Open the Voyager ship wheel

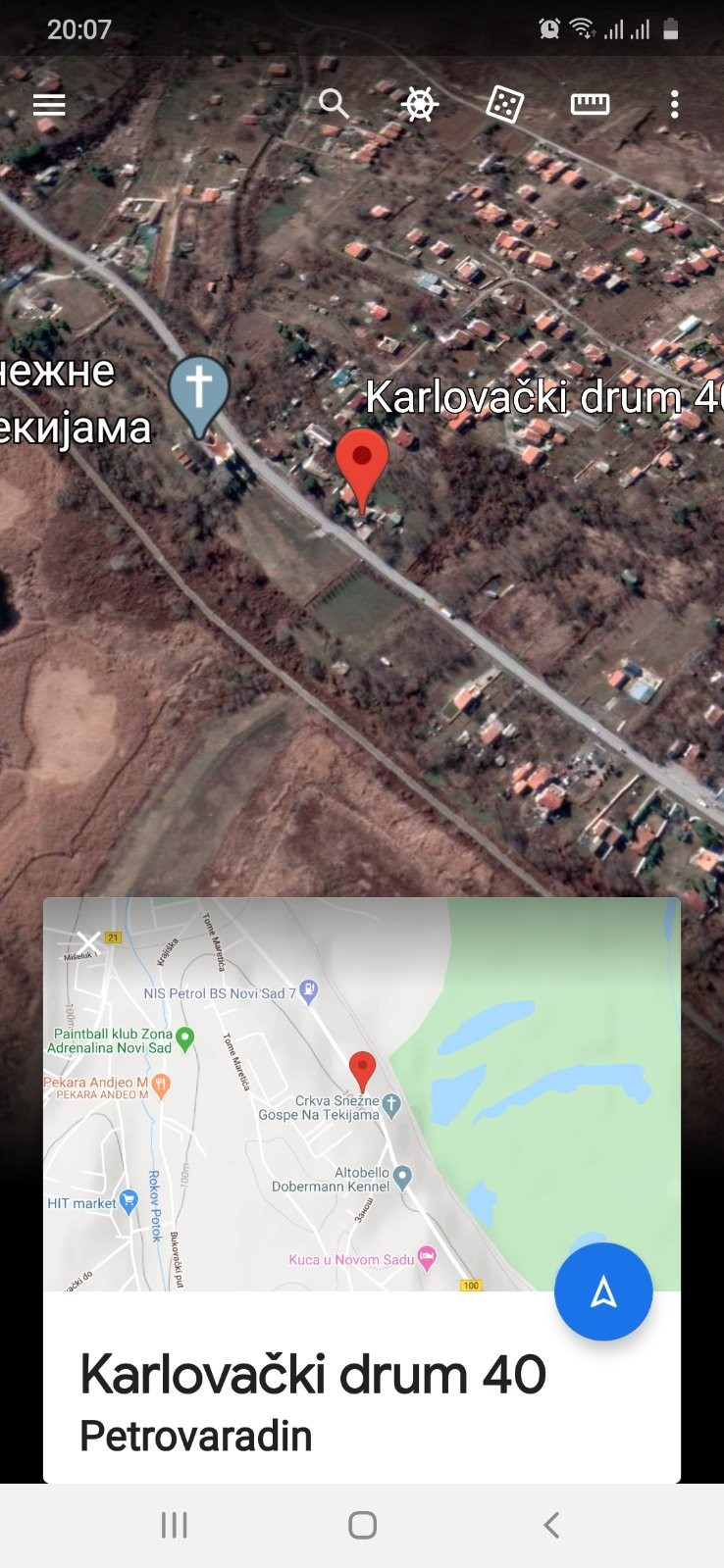pyautogui.click(x=419, y=104)
